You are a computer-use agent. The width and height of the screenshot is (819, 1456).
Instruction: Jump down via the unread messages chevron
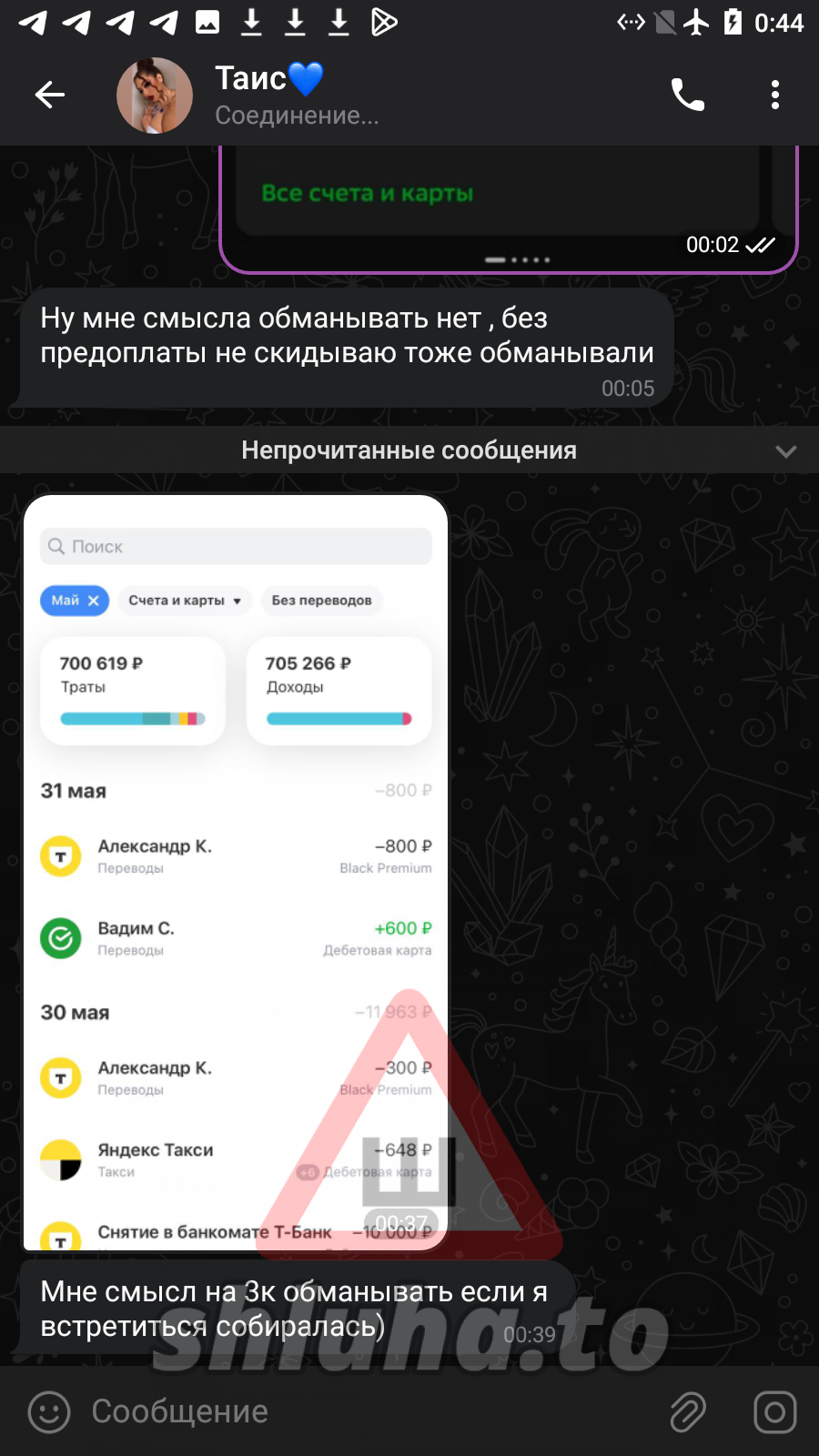click(785, 451)
